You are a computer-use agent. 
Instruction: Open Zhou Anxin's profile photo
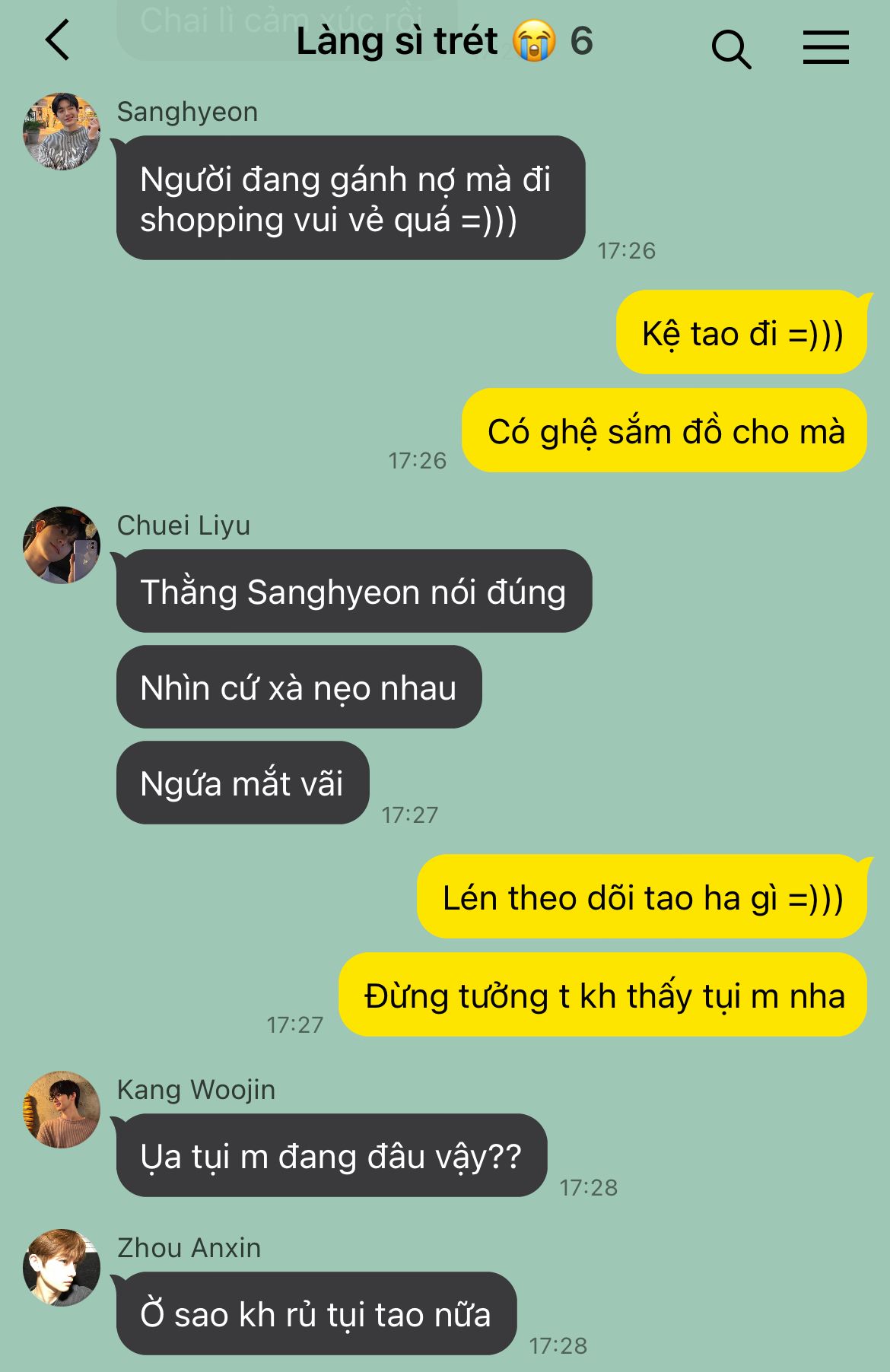62,1267
